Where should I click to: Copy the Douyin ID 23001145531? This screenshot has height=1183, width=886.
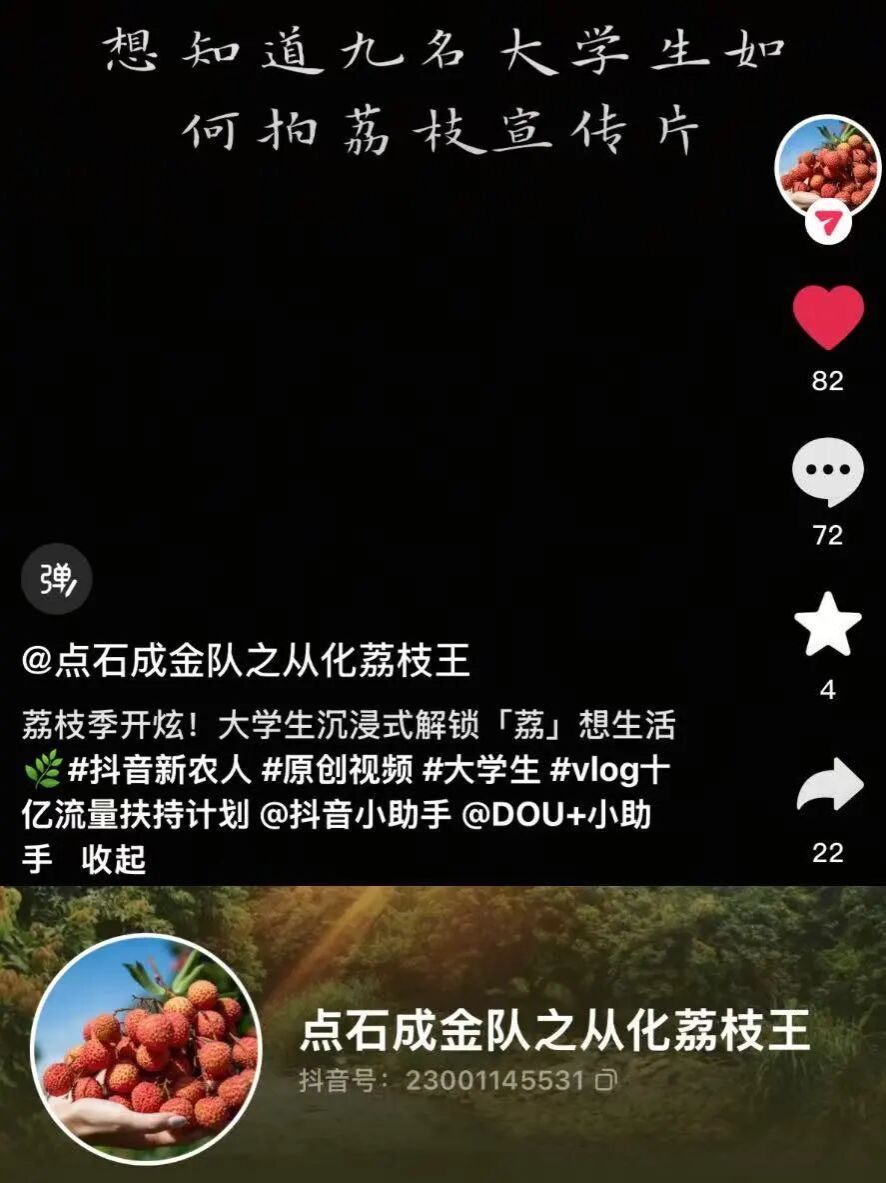[x=607, y=1080]
